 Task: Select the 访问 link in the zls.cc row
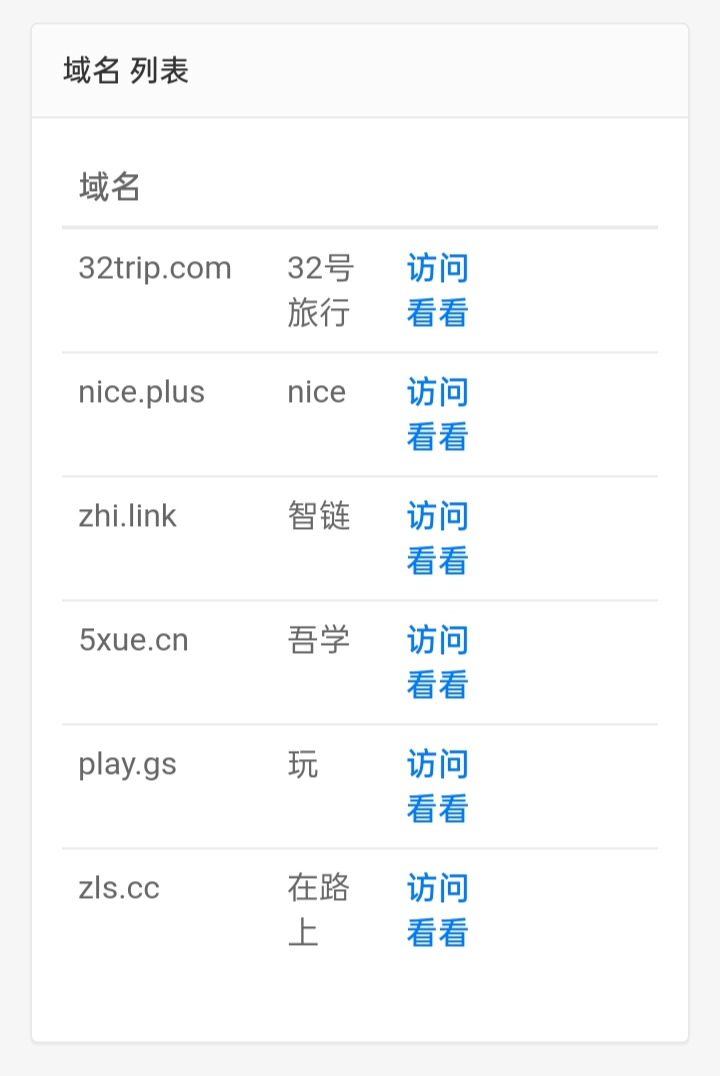click(x=437, y=888)
